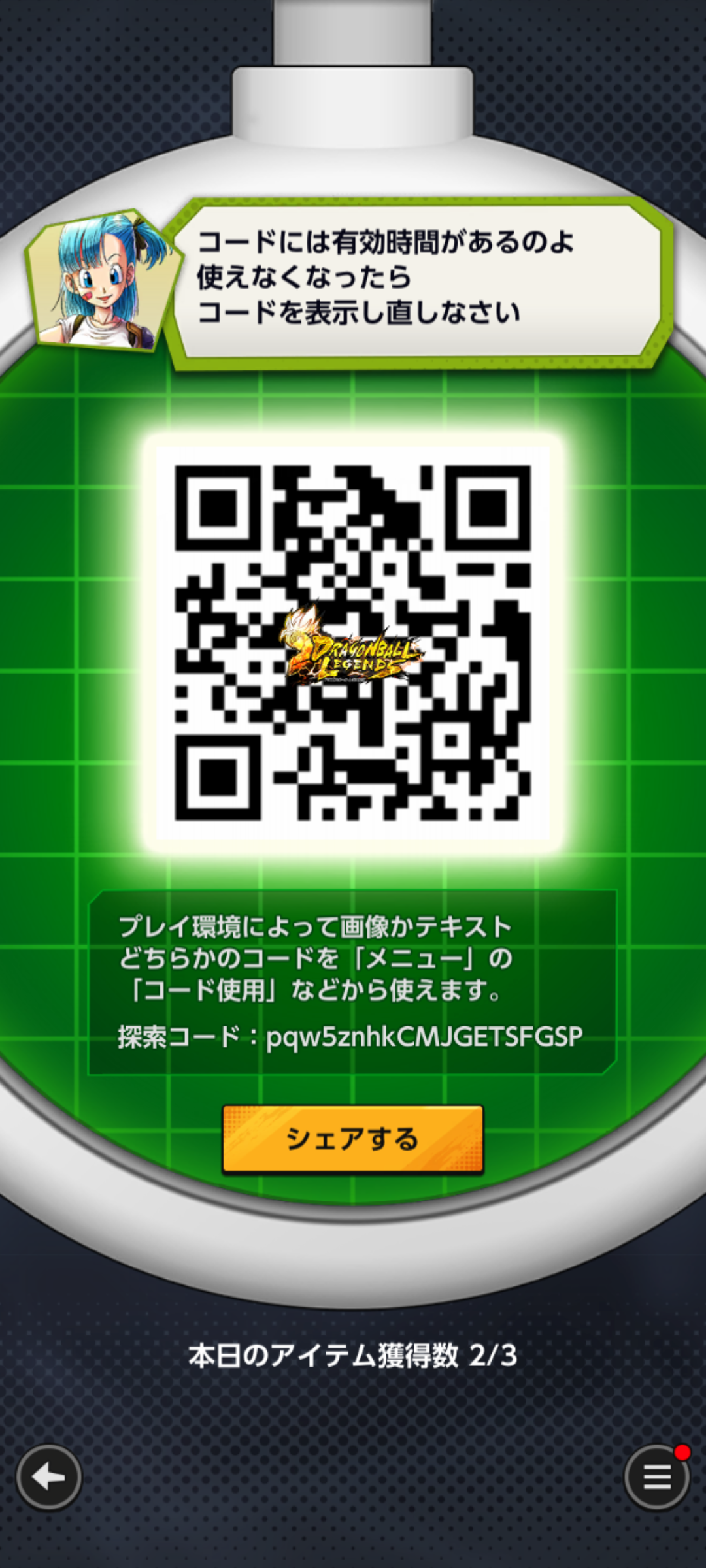Tap the orange シェアする share button
The image size is (706, 1568).
(353, 1139)
